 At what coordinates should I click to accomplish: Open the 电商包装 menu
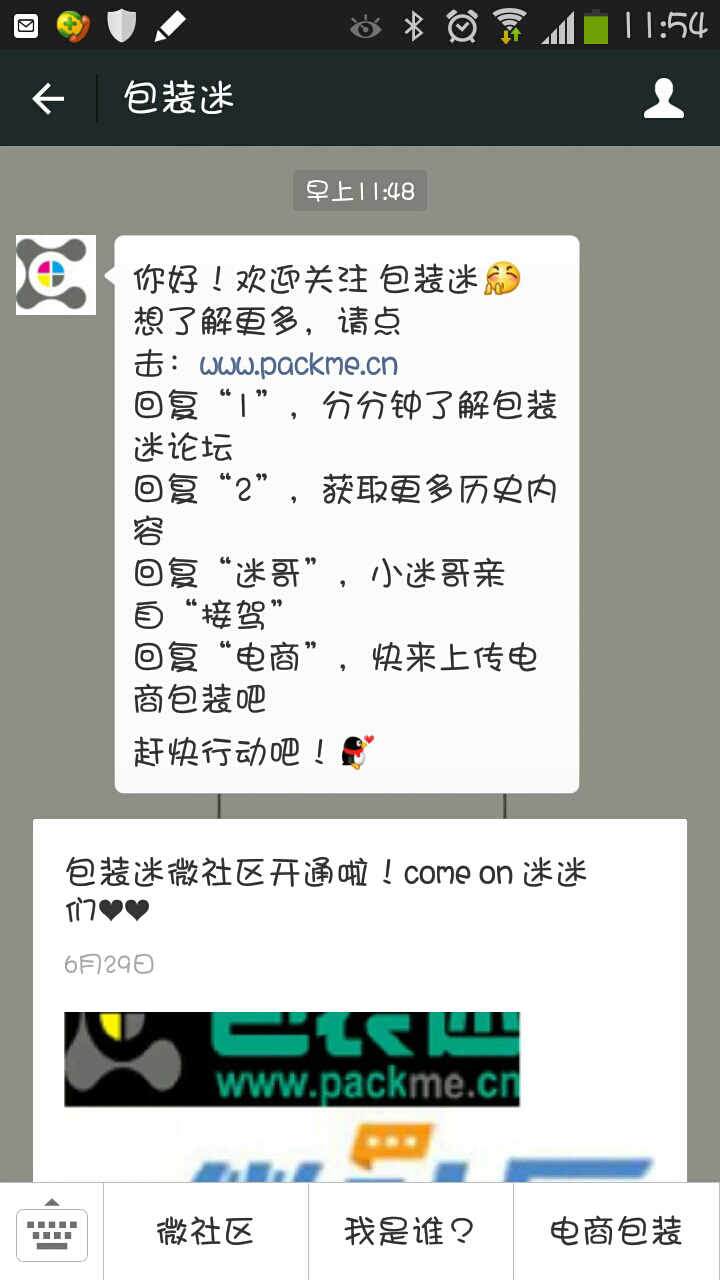[x=616, y=1232]
